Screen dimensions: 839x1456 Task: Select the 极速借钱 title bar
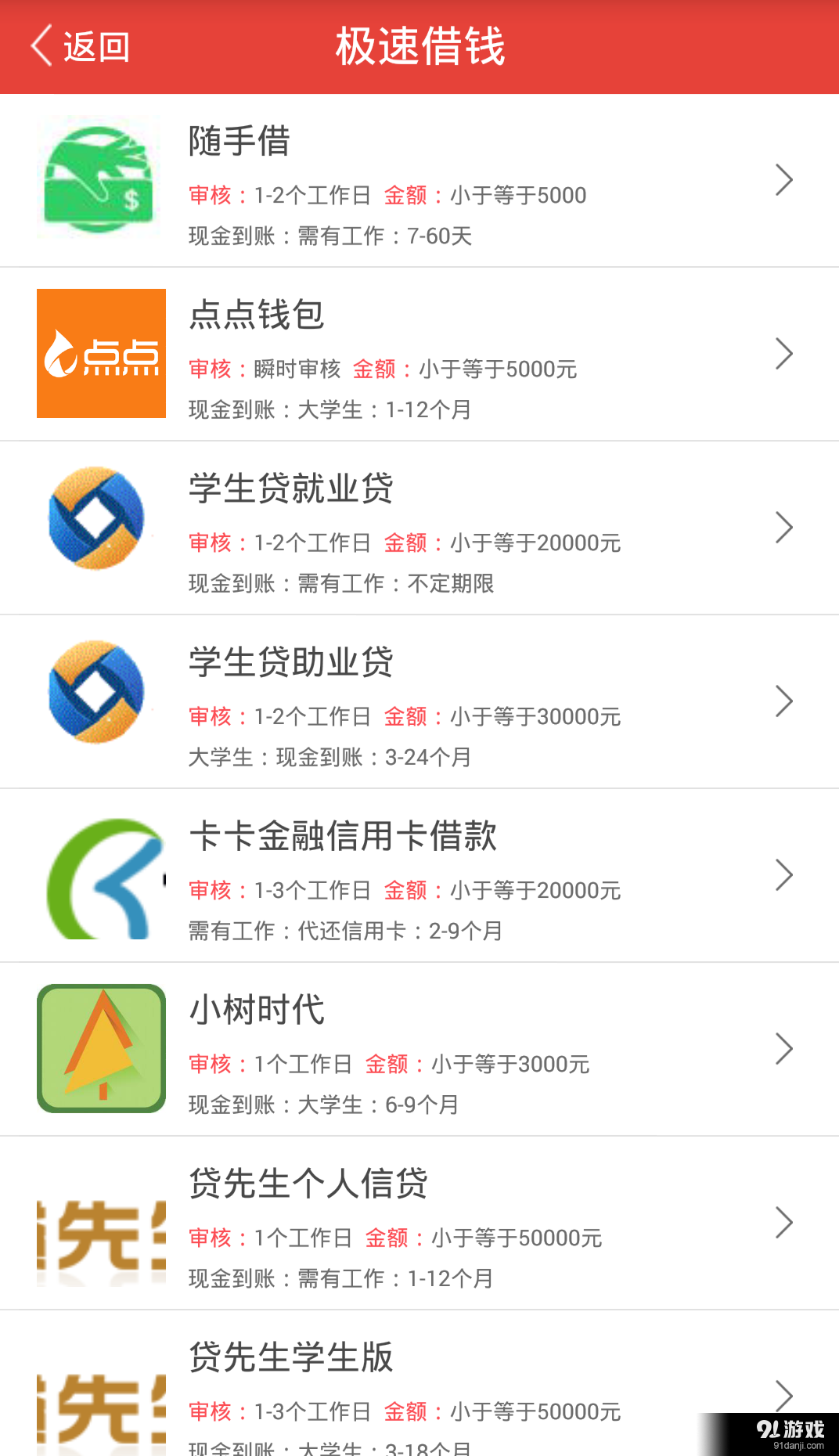(x=419, y=46)
